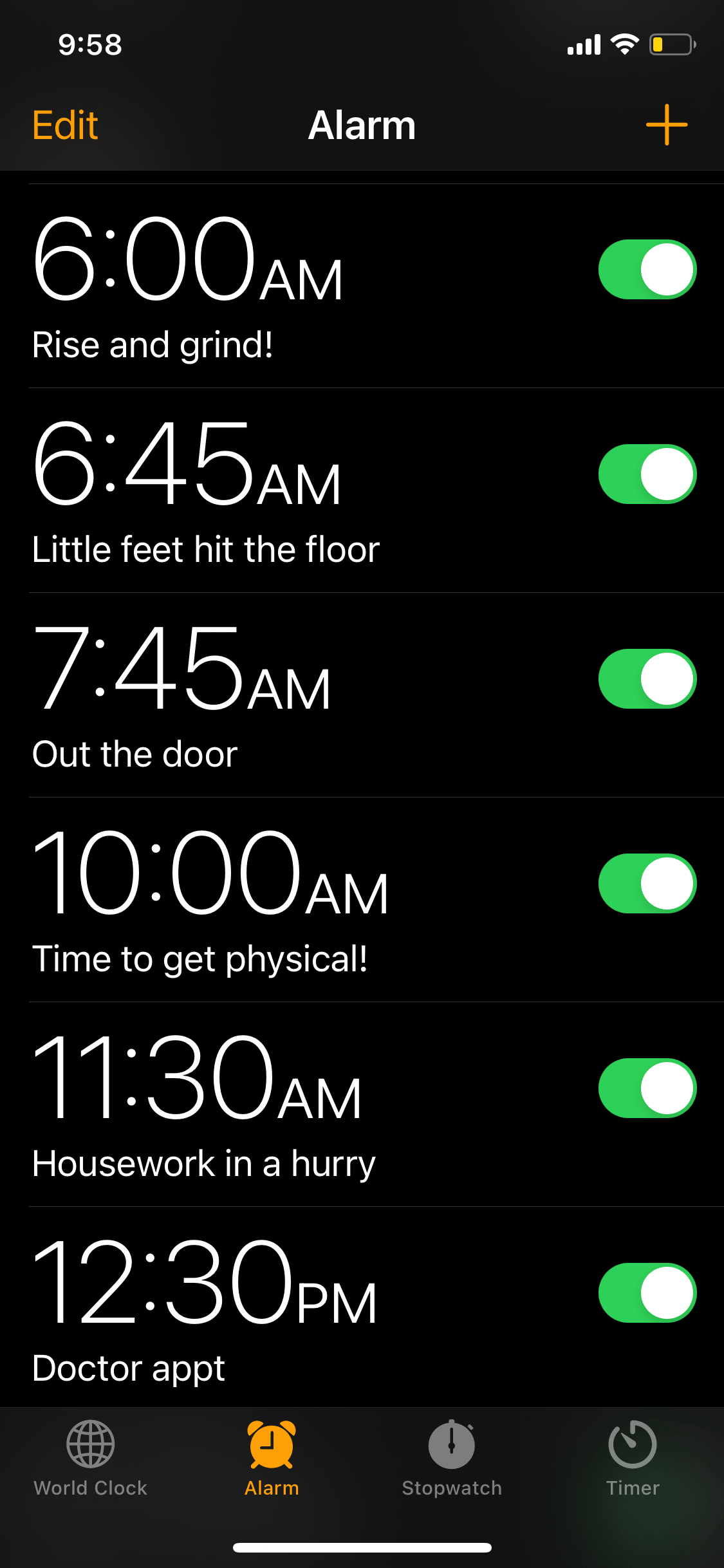Toggle the Housework in a hurry alarm

click(x=647, y=1088)
